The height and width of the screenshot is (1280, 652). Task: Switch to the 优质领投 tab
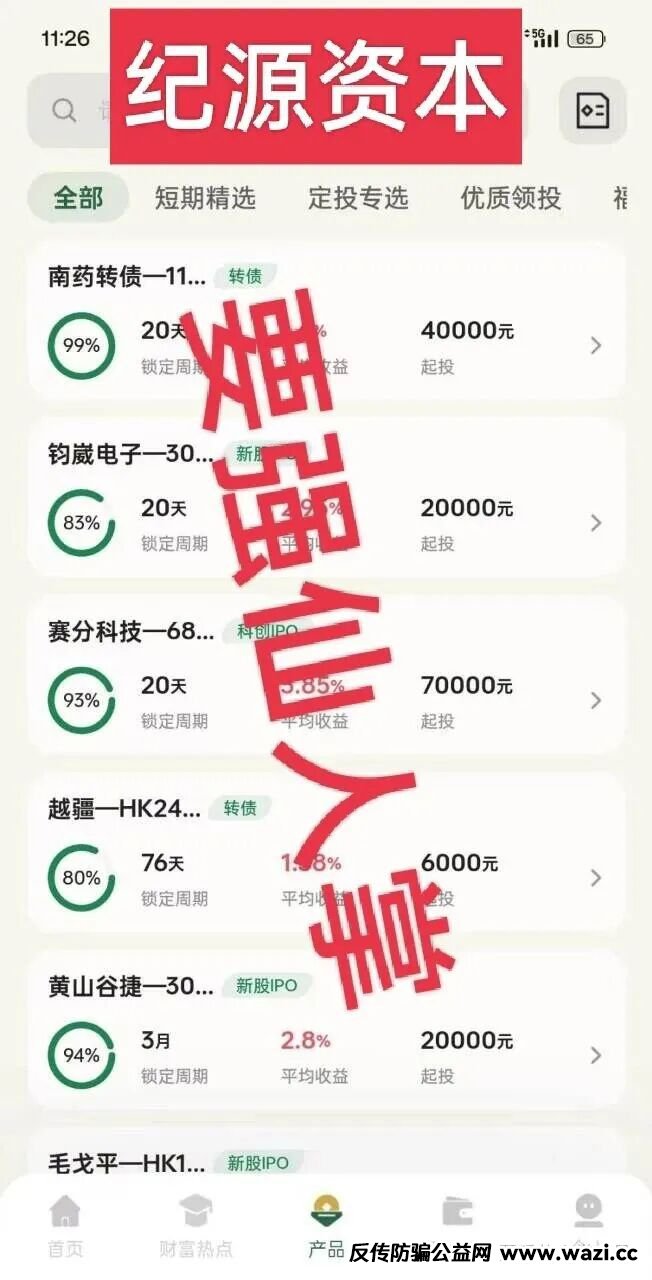[x=510, y=198]
